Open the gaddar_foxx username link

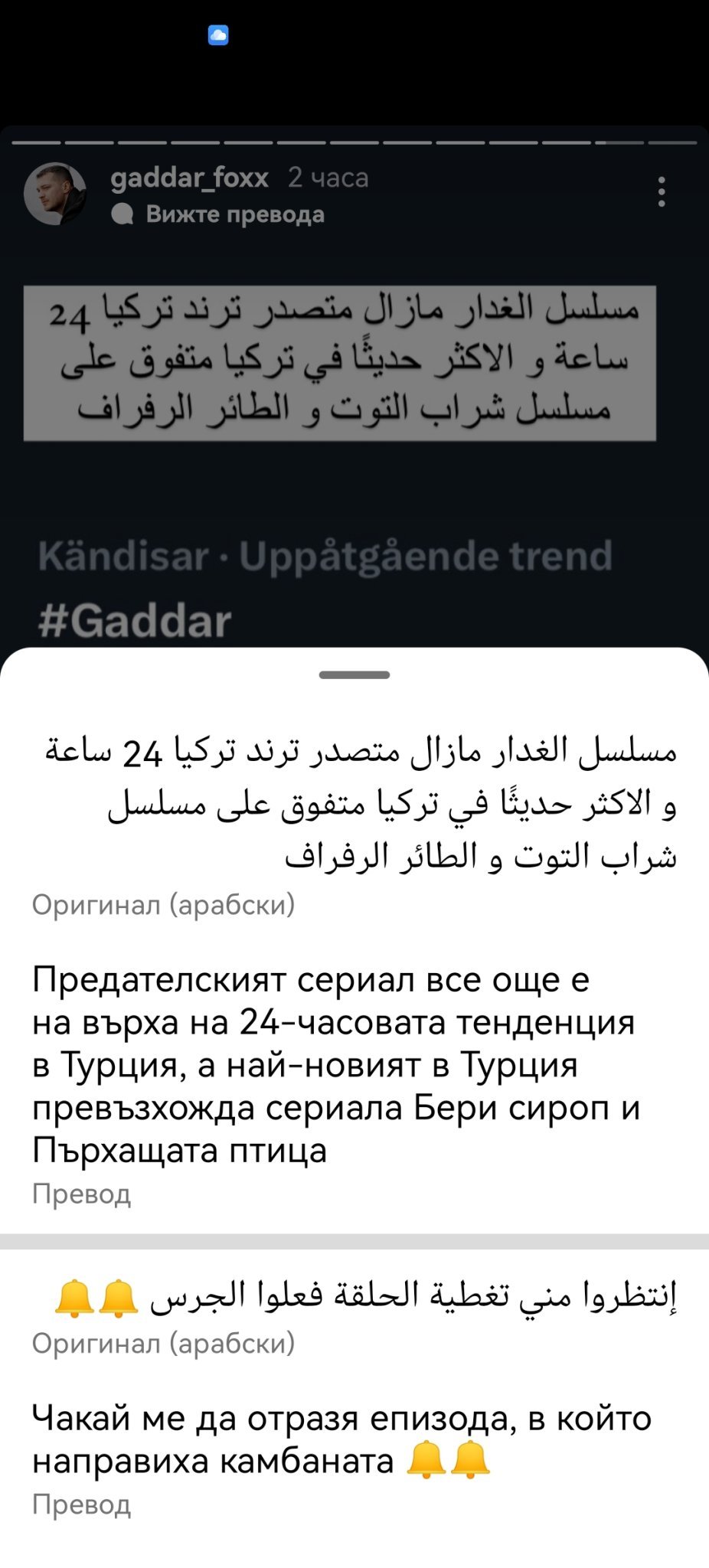click(189, 178)
